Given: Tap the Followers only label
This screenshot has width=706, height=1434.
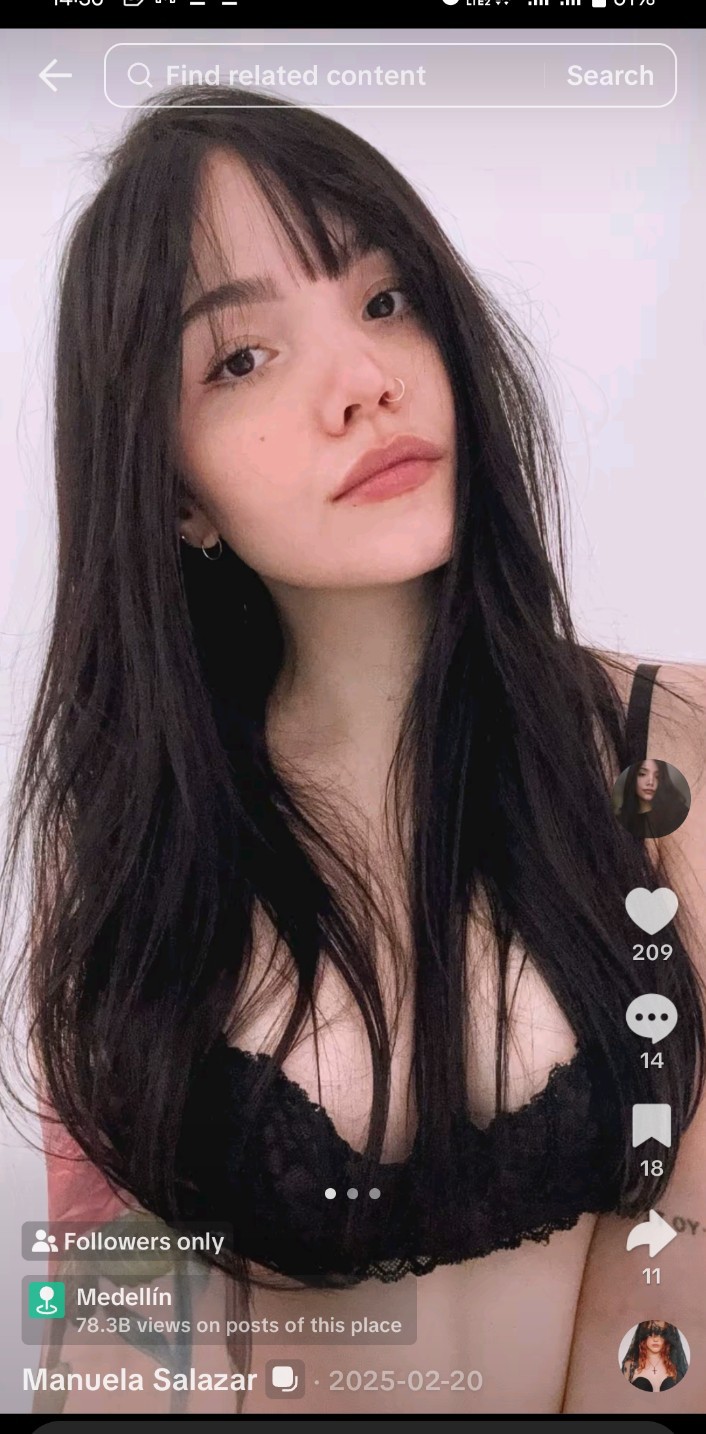Looking at the screenshot, I should tap(128, 1242).
